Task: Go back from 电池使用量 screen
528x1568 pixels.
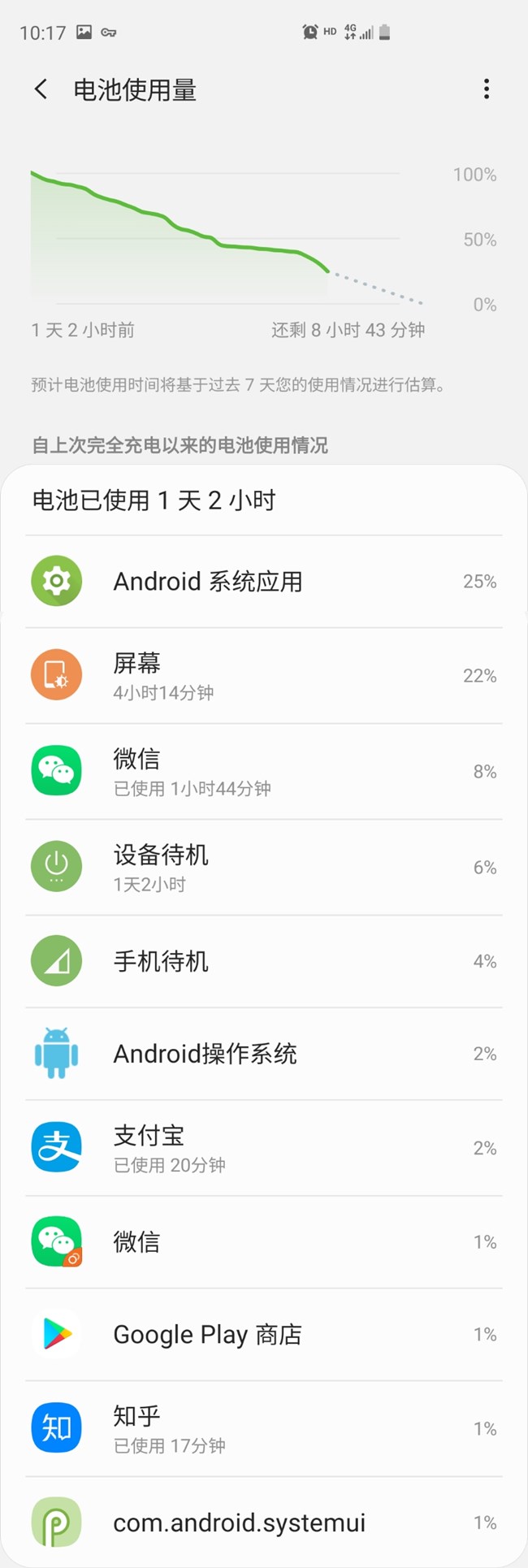Action: pos(41,89)
